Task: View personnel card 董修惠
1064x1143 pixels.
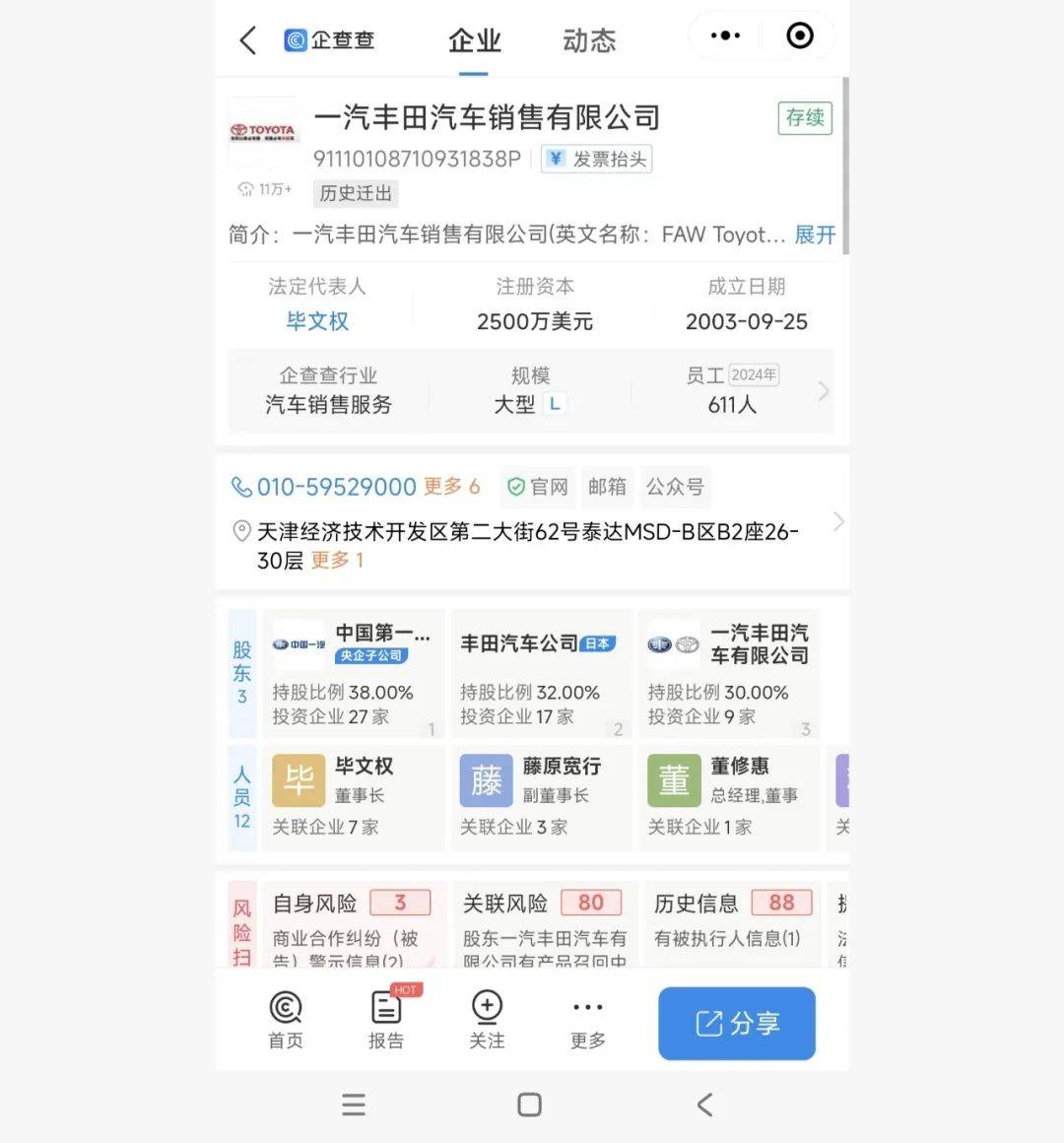Action: pos(729,796)
